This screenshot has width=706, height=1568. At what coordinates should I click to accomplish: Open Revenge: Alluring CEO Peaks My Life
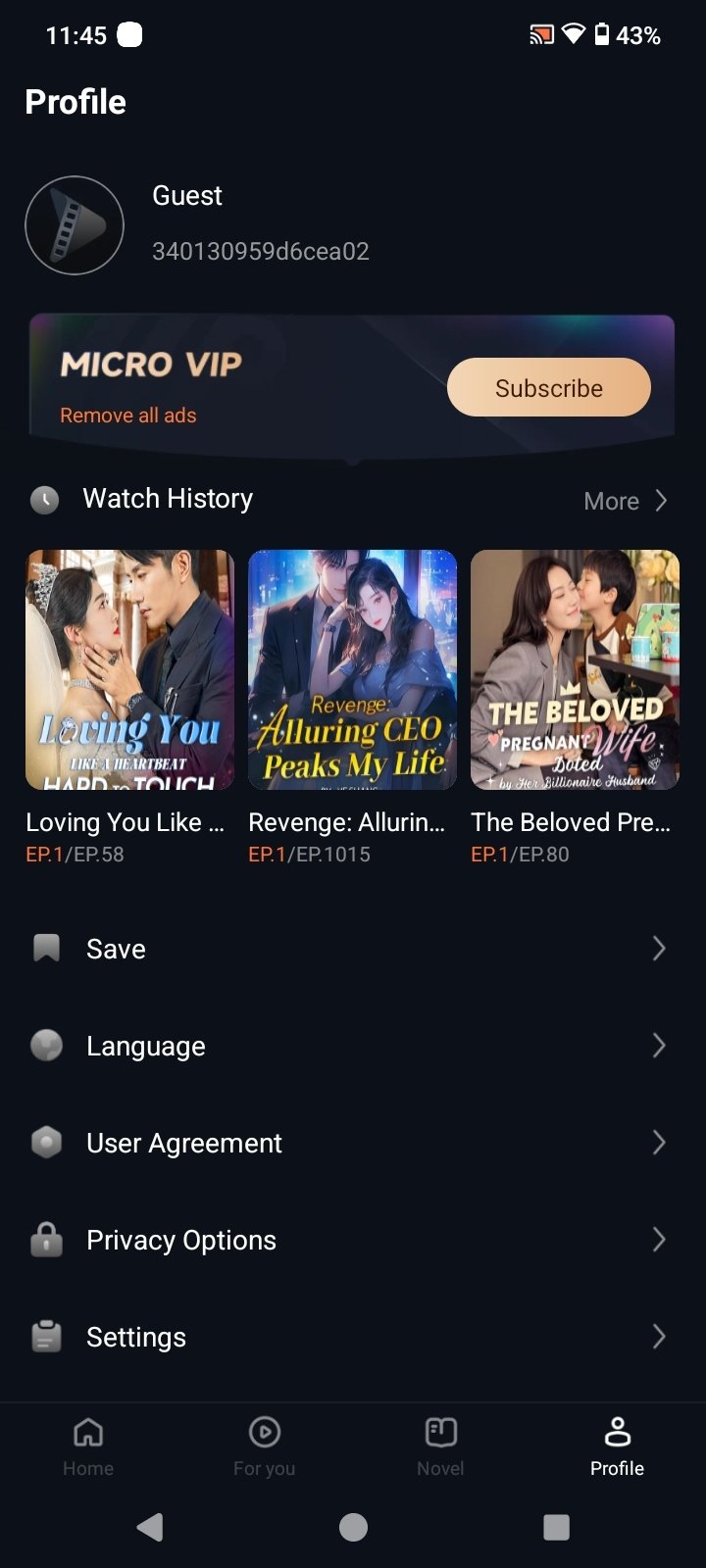pos(352,670)
